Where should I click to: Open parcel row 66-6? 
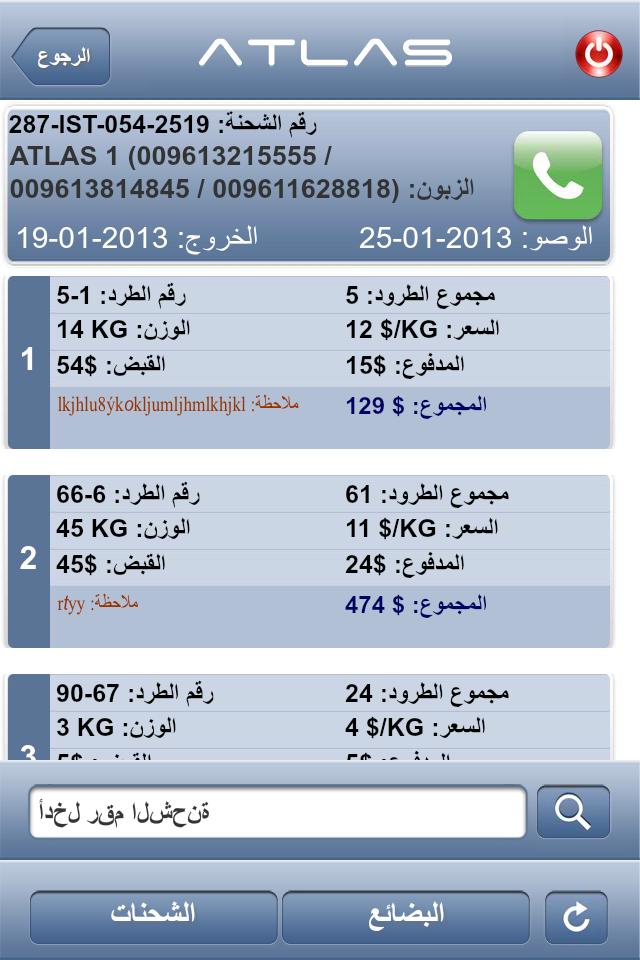pyautogui.click(x=330, y=560)
